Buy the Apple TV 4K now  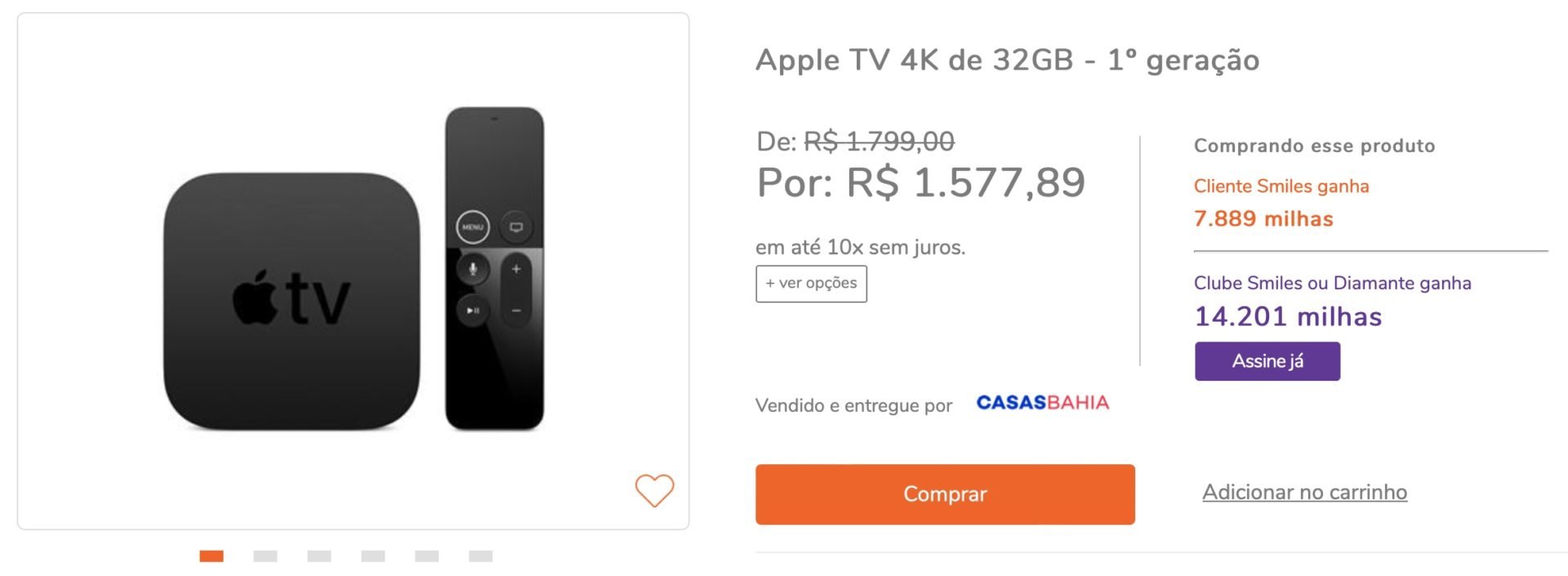point(944,494)
